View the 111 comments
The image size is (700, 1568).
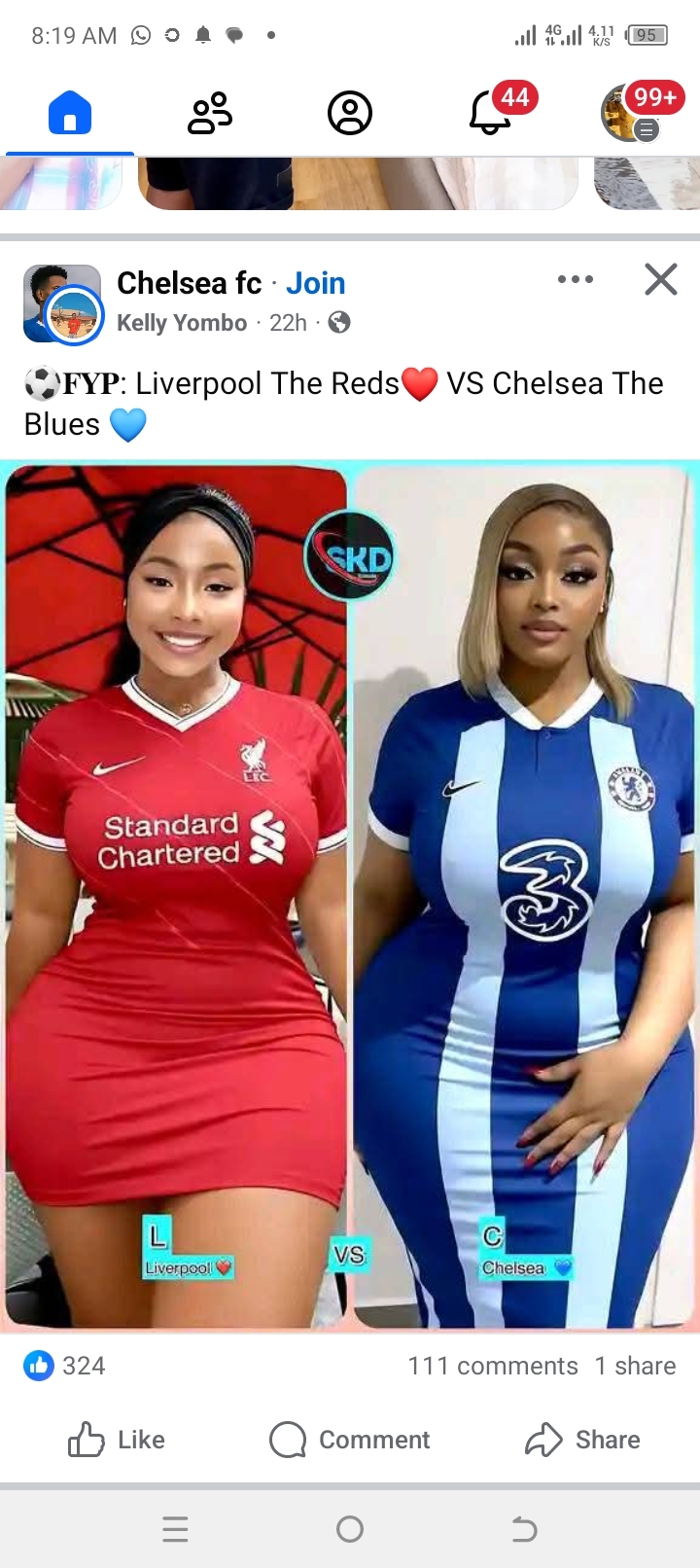[x=492, y=1366]
